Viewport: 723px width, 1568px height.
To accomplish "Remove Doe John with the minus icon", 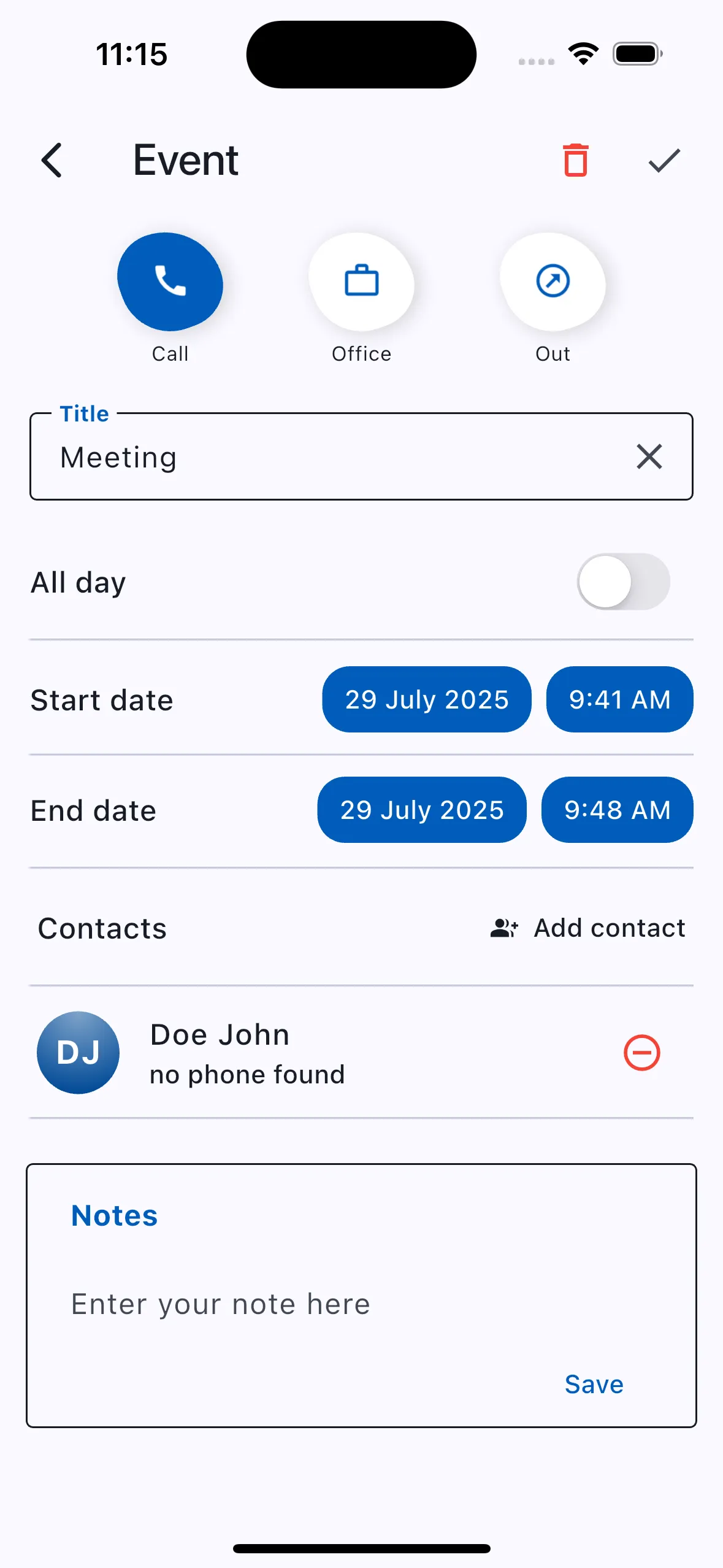I will (642, 1052).
